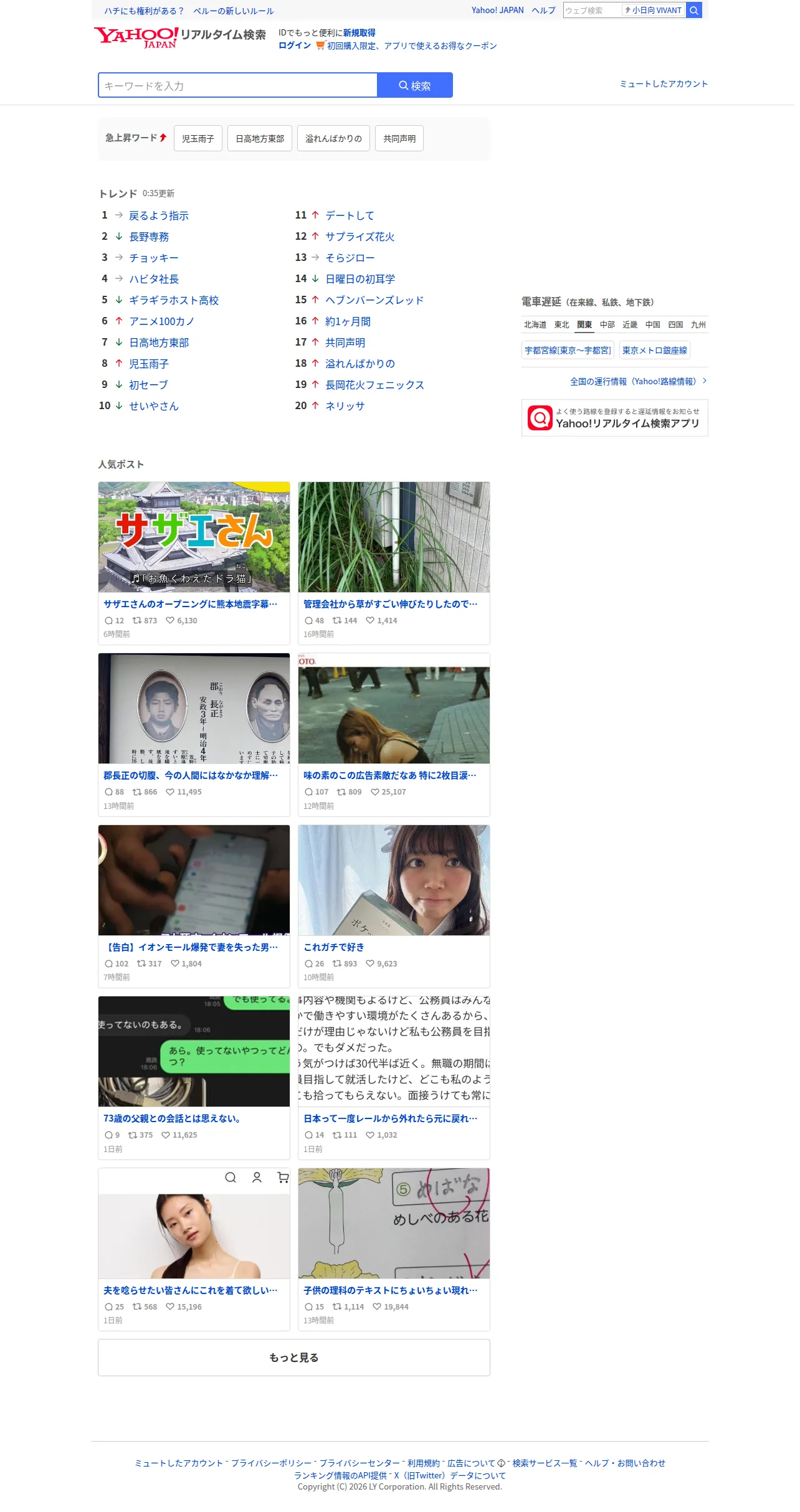Open trend 12 サプライズ花火

point(360,237)
